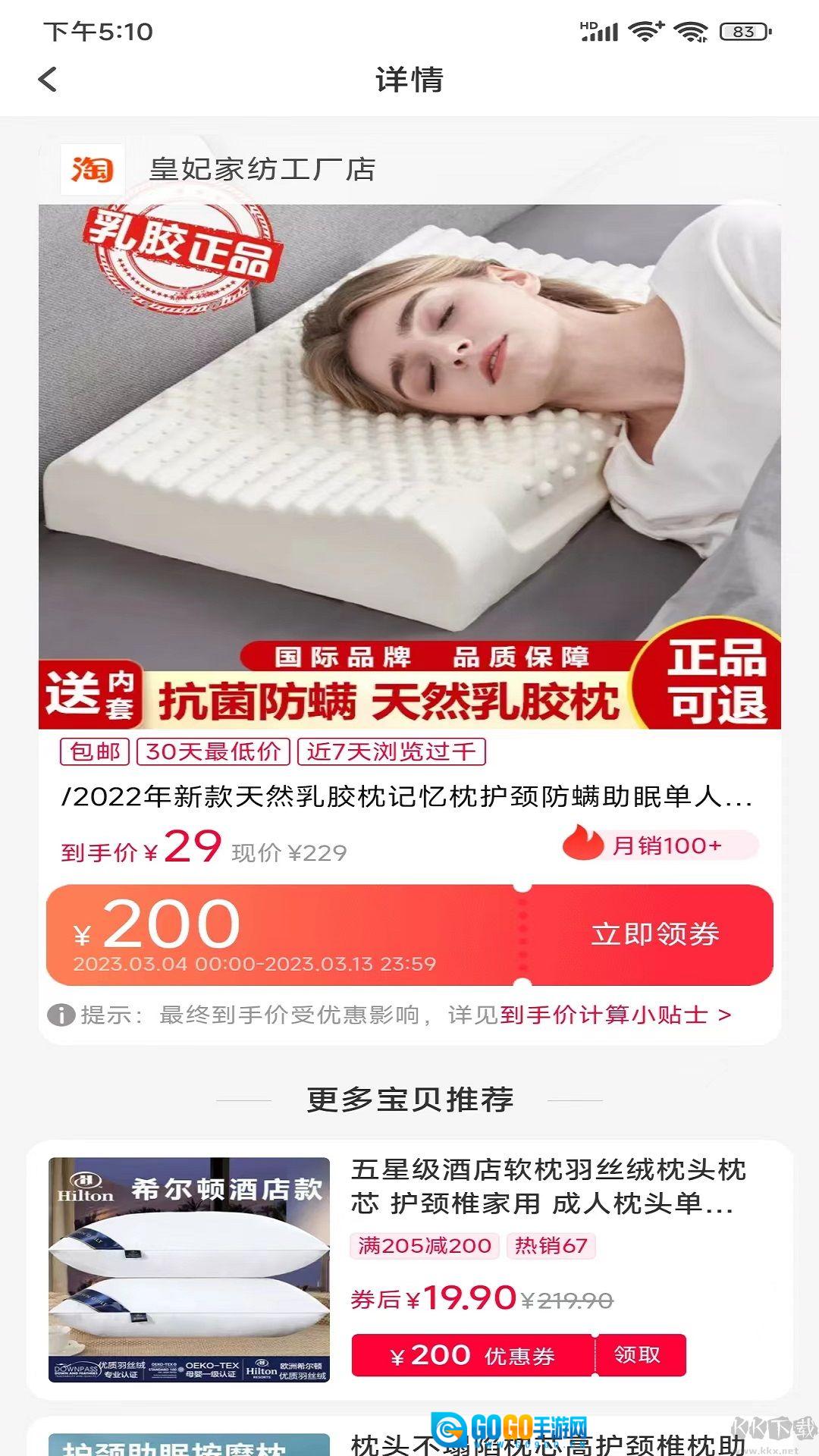Open the 皇妃家纺工厂店 shop header
The image size is (819, 1456).
tap(262, 169)
